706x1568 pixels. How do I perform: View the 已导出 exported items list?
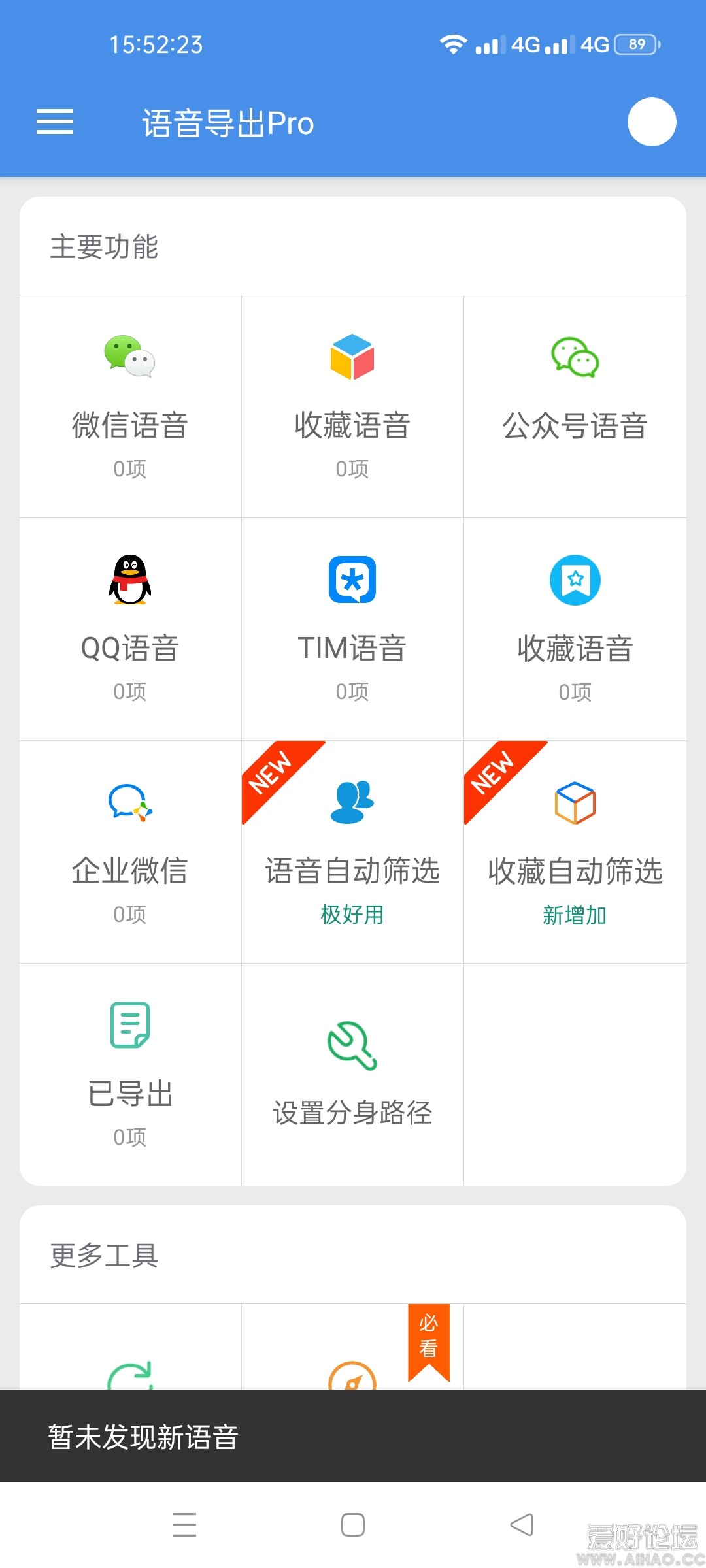coord(129,1071)
